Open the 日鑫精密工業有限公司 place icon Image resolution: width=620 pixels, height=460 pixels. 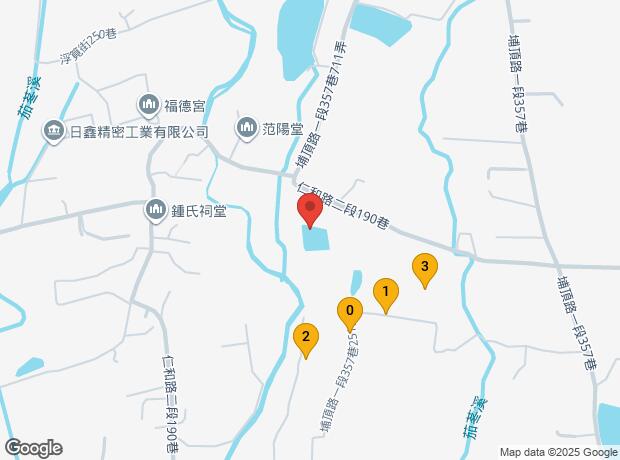tap(54, 131)
